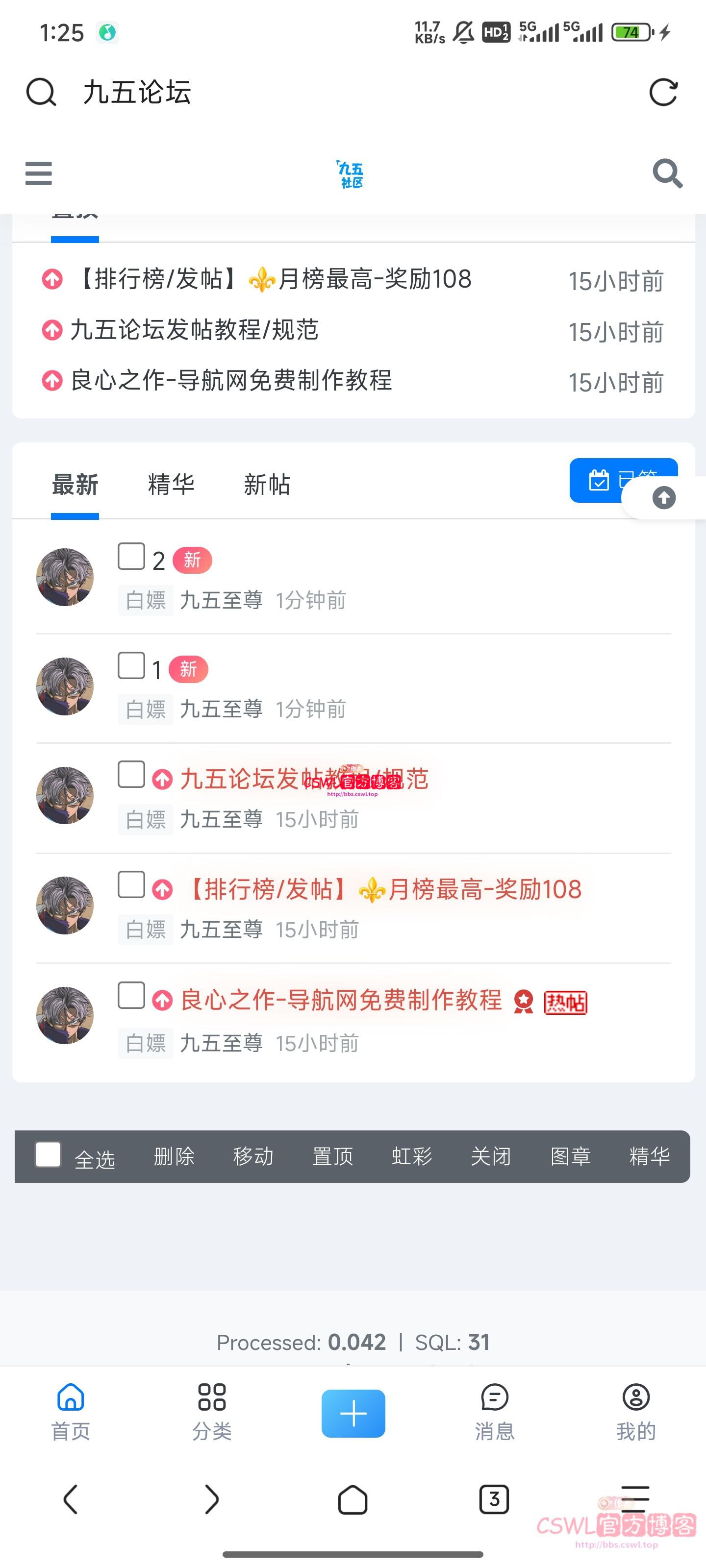Tap the forum search magnifier icon

click(667, 173)
